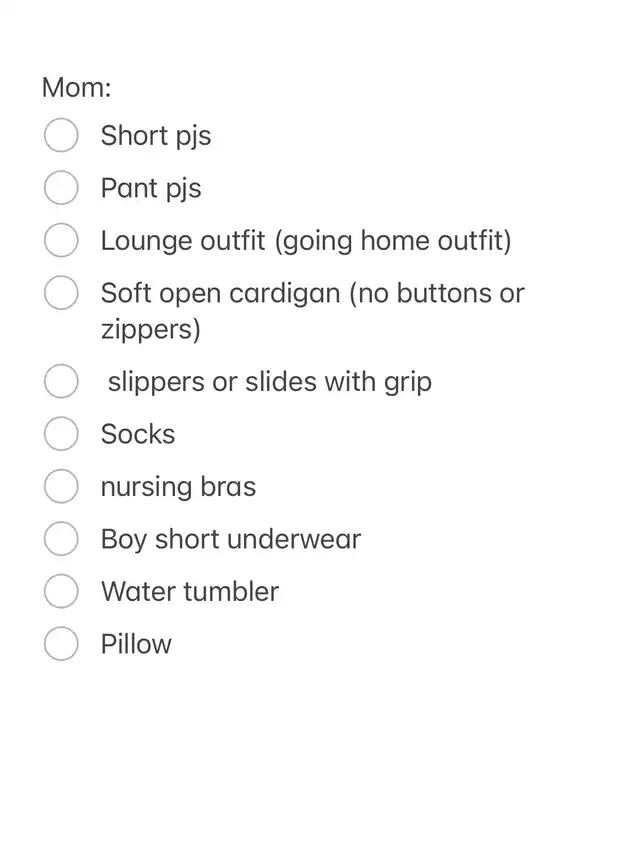Tick the Lounge outfit checkbox
The image size is (640, 853).
pyautogui.click(x=61, y=241)
